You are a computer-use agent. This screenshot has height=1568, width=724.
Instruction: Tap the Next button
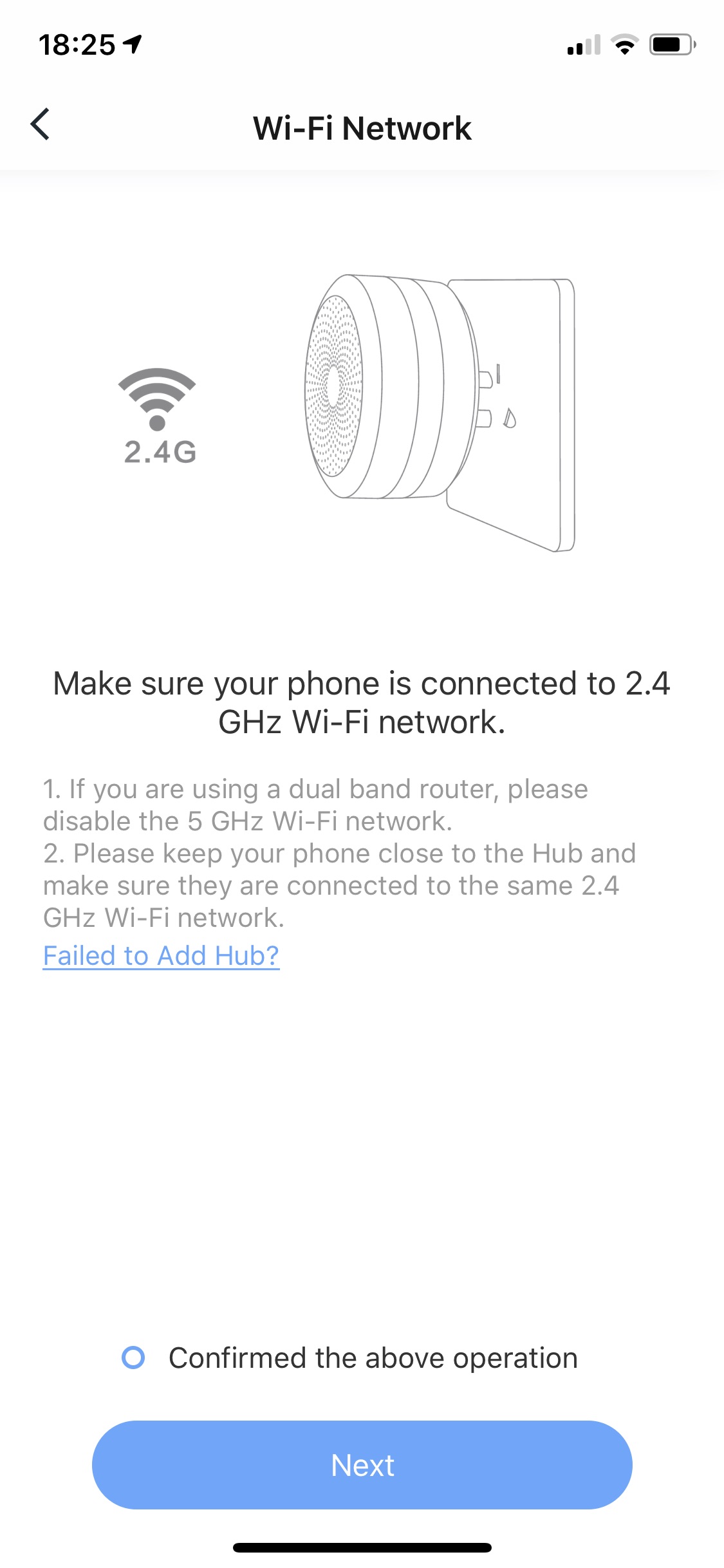click(362, 1465)
